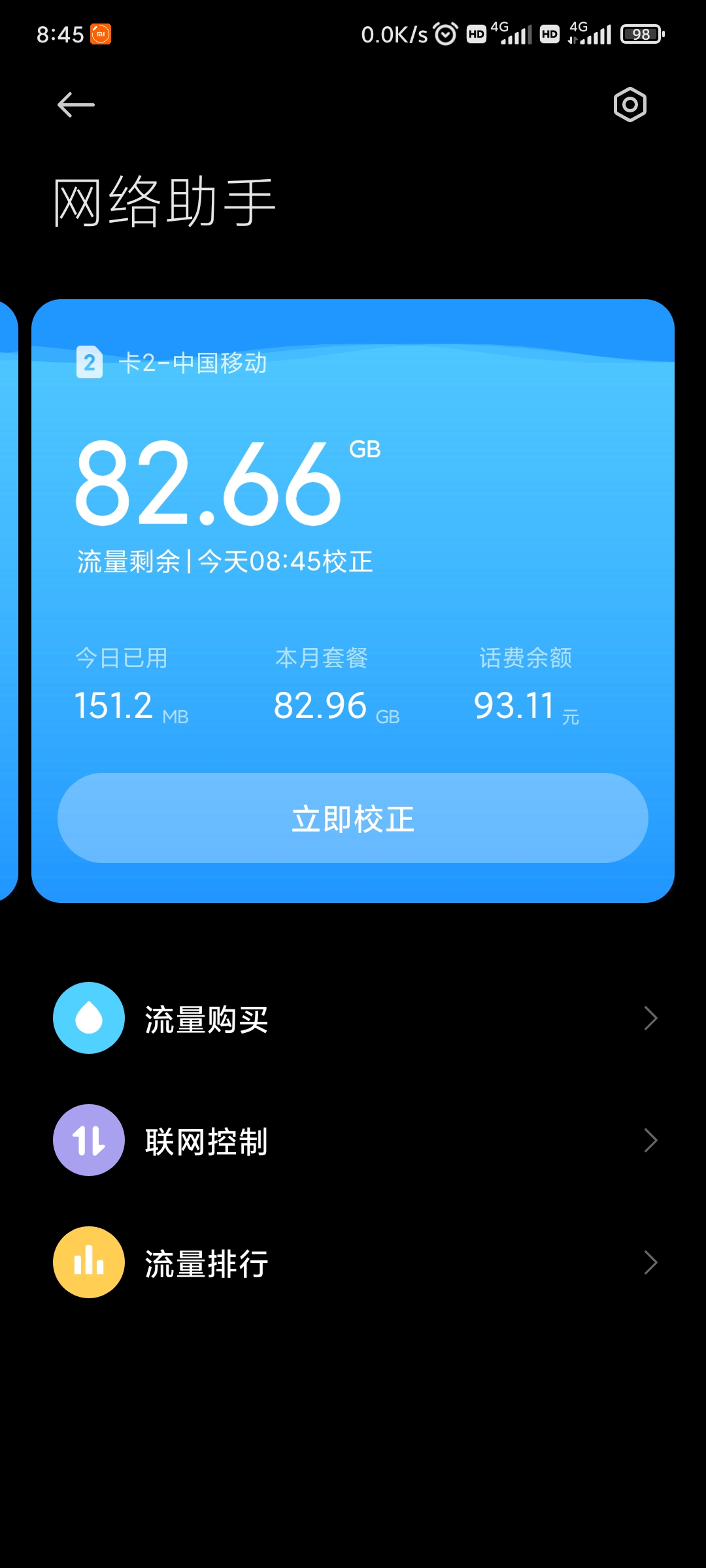706x1568 pixels.
Task: Open settings via the gear icon
Action: coord(630,105)
